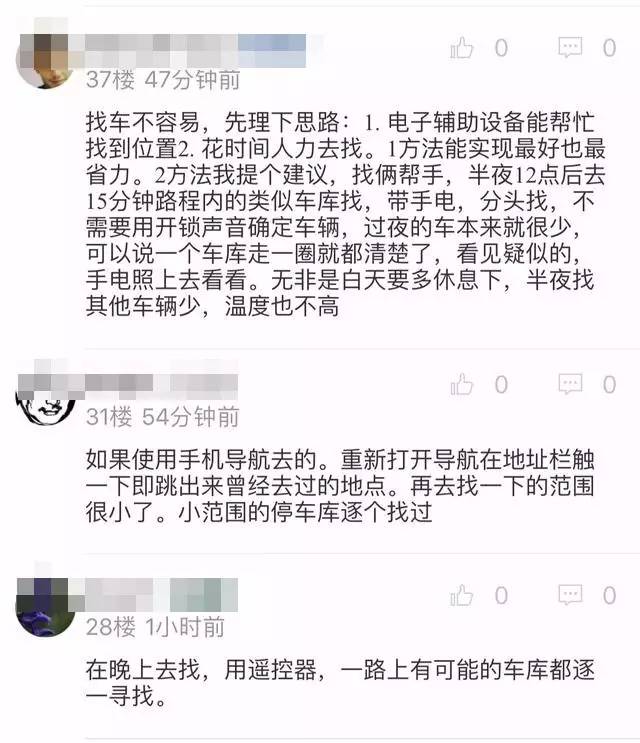640x743 pixels.
Task: Reply to the comment on floor 31
Action: (570, 385)
